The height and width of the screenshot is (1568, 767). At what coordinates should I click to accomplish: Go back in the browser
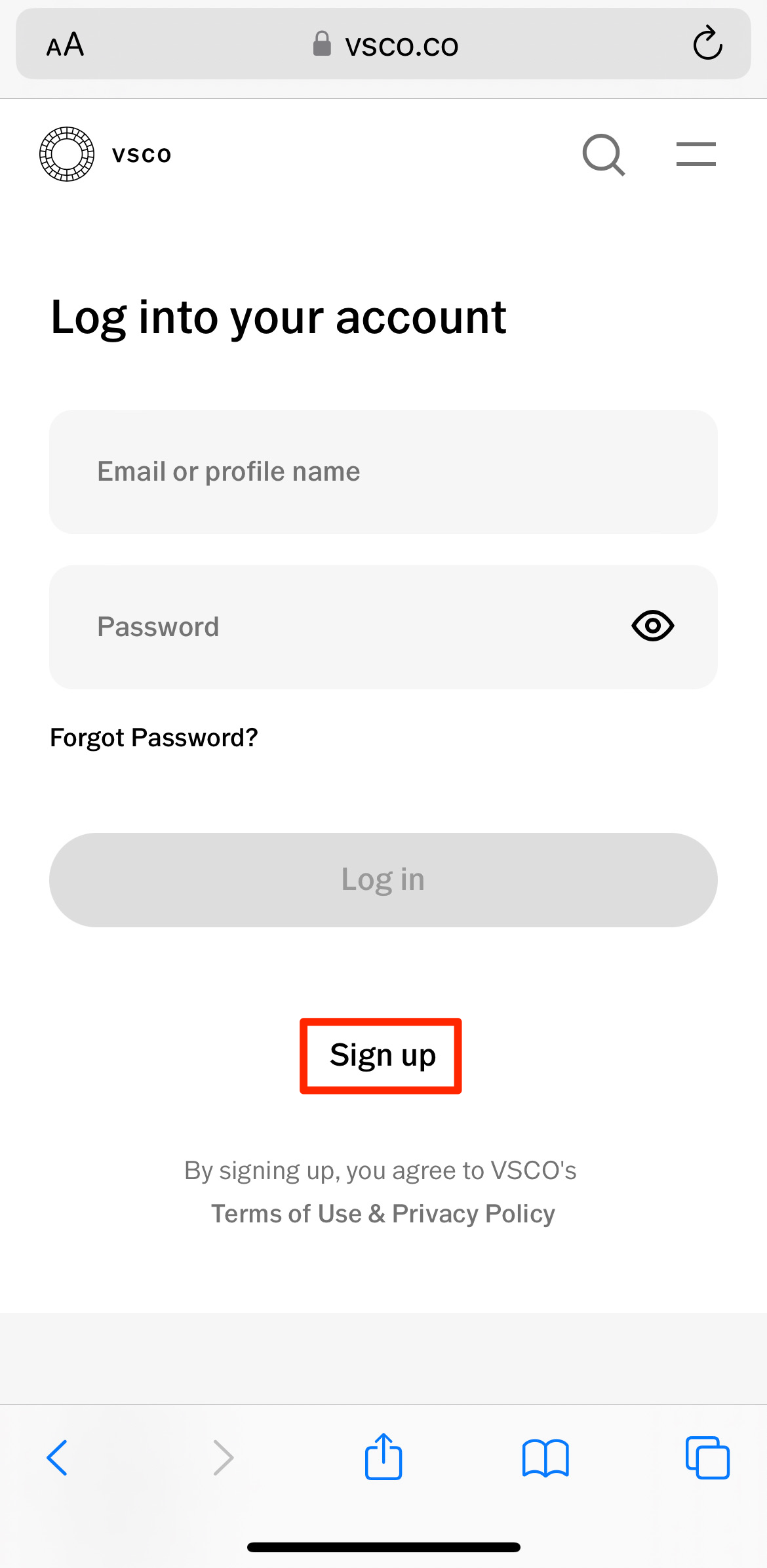click(x=57, y=1458)
